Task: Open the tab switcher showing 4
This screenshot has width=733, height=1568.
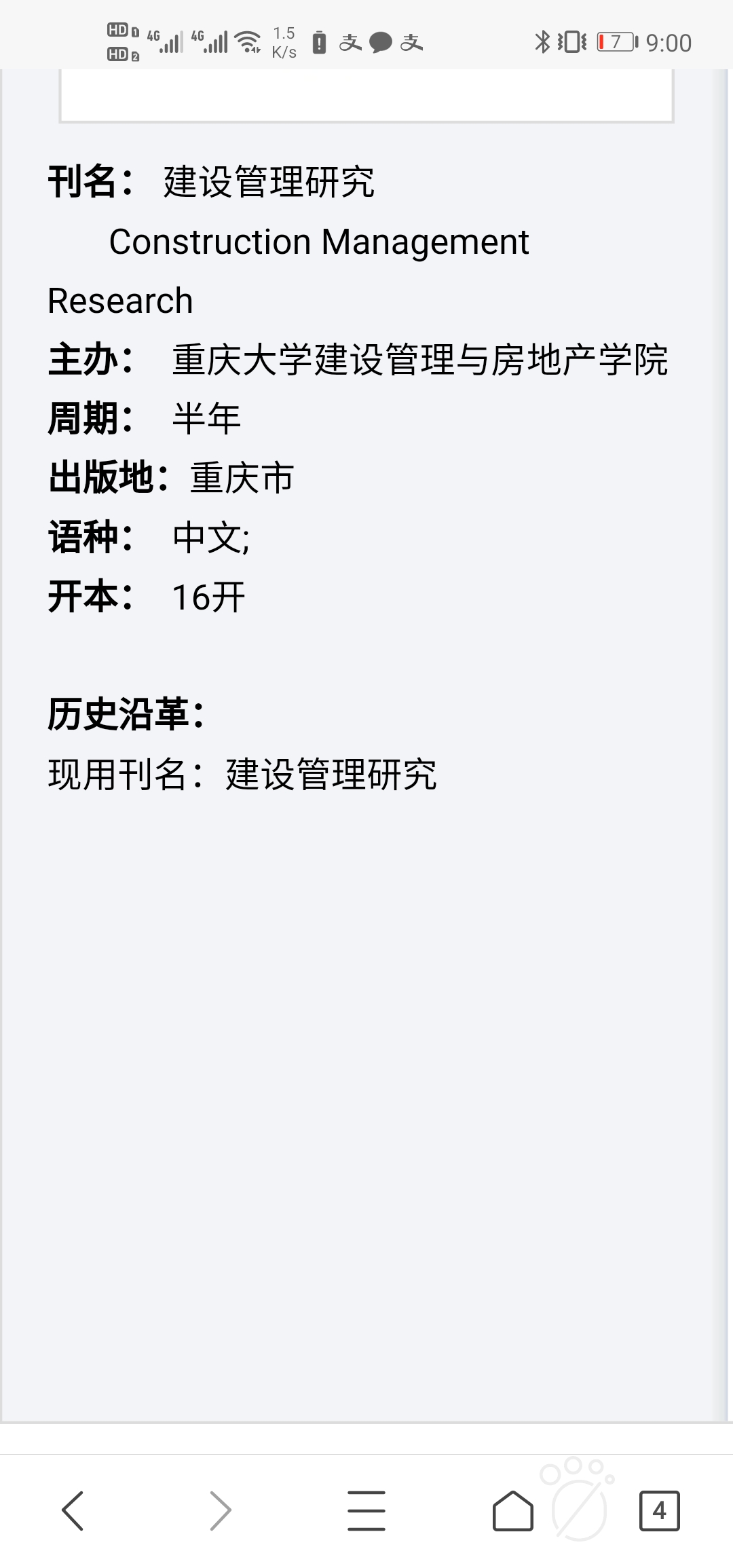Action: (660, 1511)
